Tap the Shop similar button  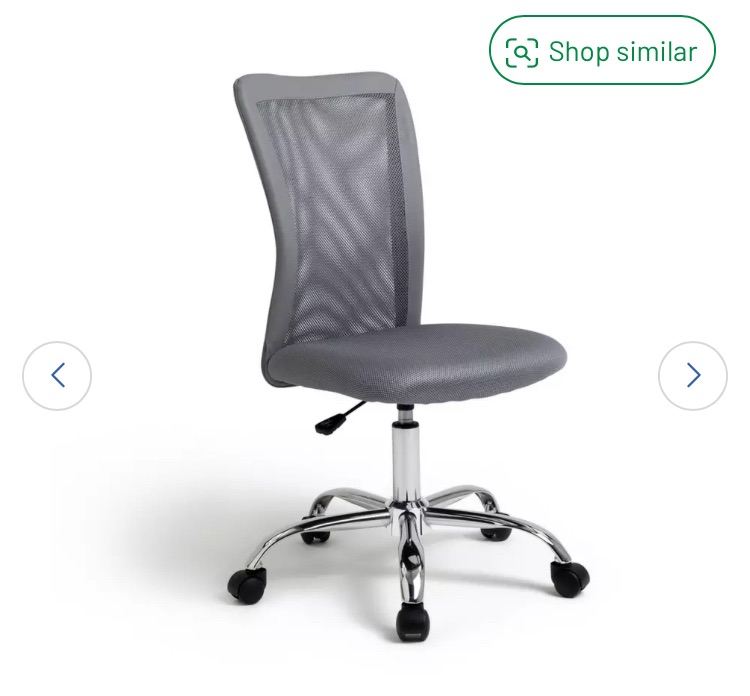coord(602,51)
